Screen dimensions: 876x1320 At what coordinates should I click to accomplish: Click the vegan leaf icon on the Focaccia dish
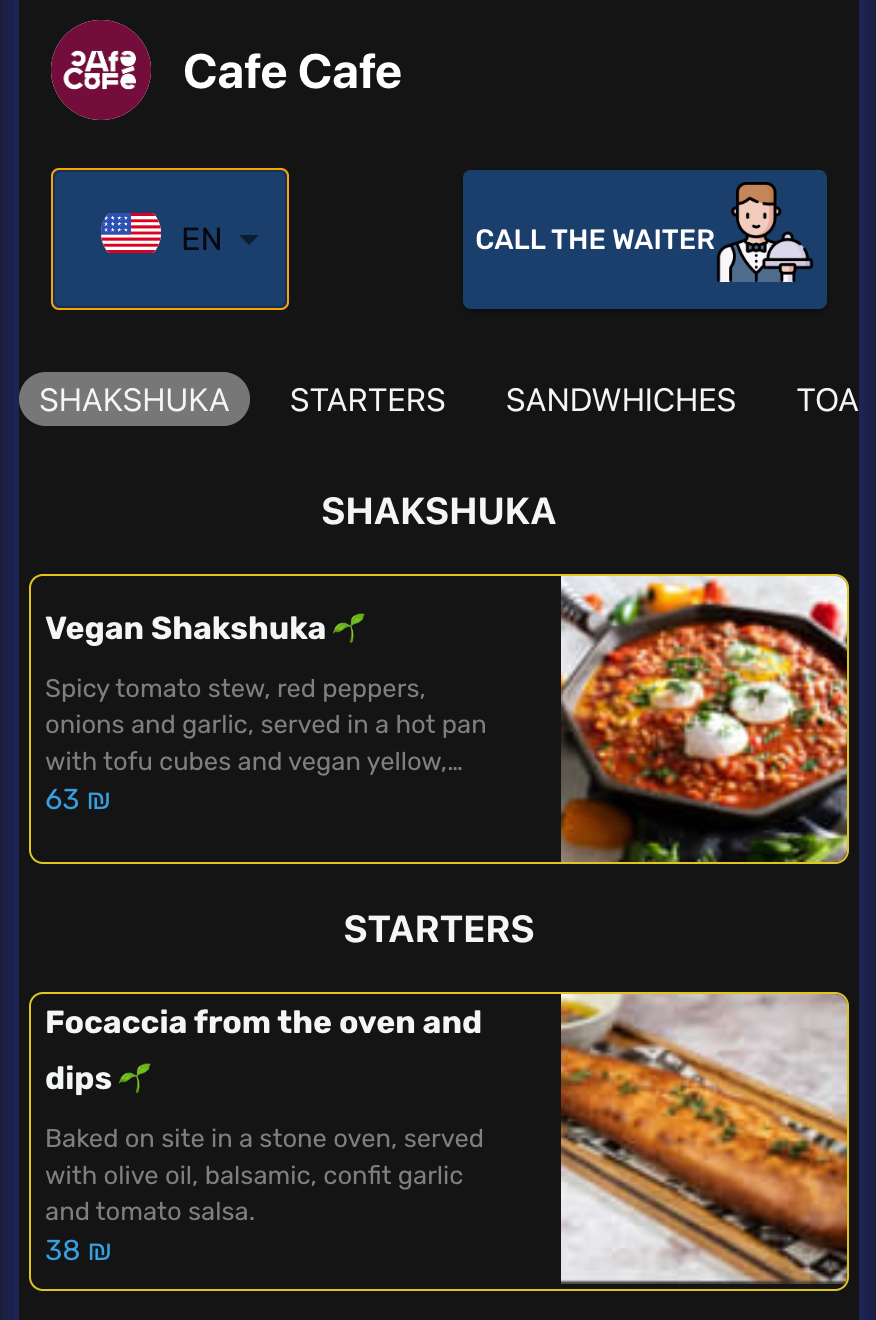point(134,1078)
